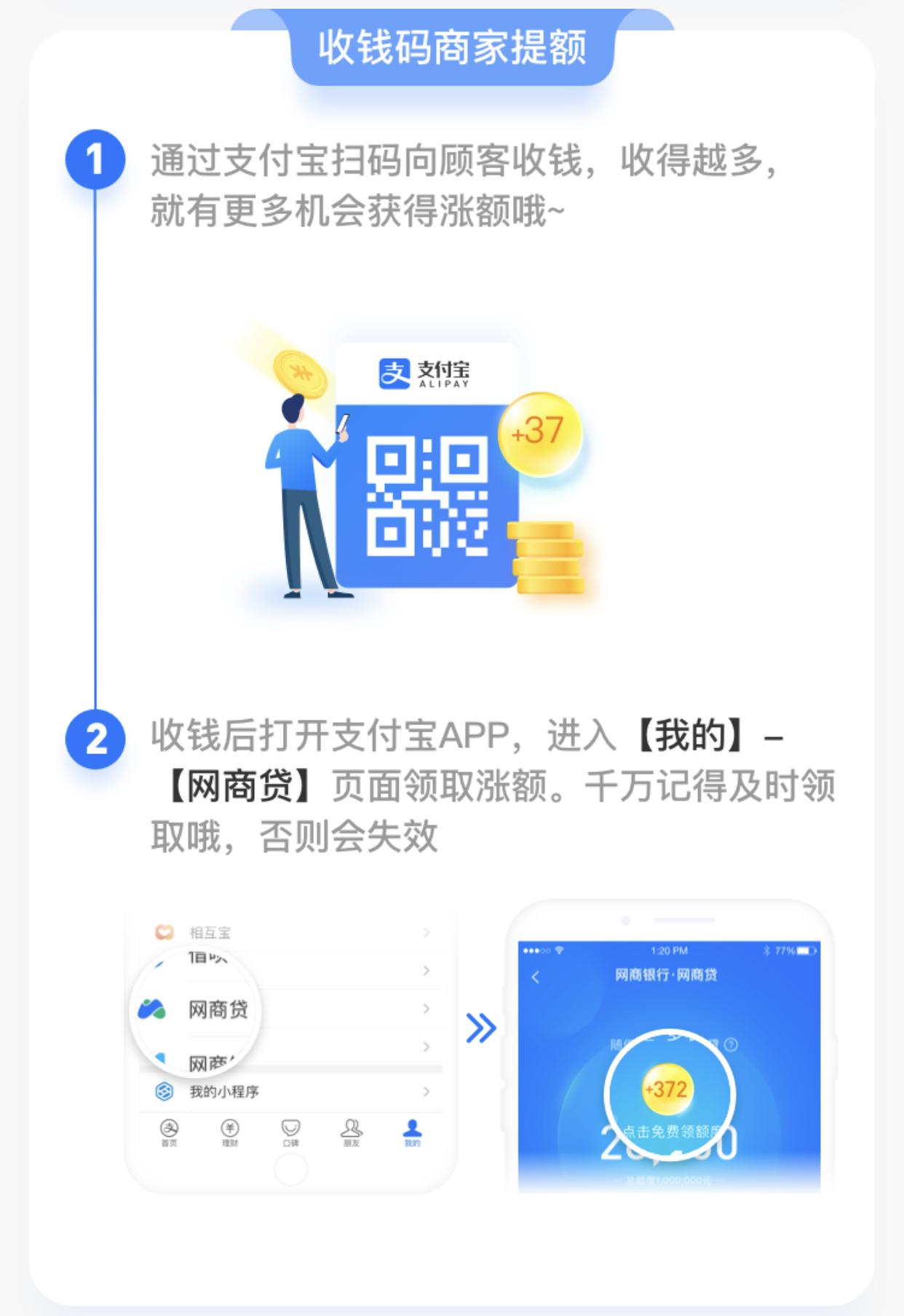Image resolution: width=904 pixels, height=1316 pixels.
Task: Select the 朋友 friends tab icon
Action: click(351, 1128)
